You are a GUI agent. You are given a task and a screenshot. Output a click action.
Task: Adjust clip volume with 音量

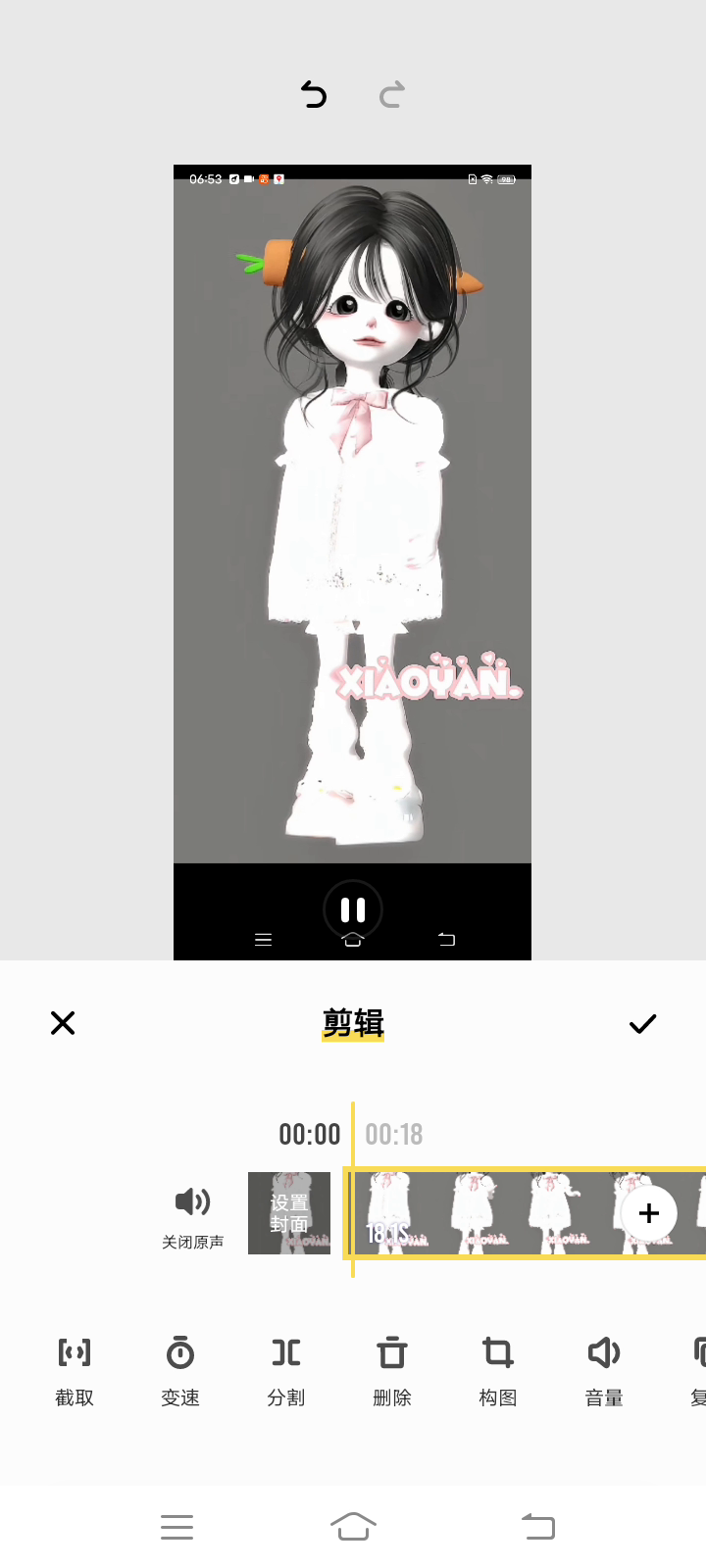[604, 1370]
